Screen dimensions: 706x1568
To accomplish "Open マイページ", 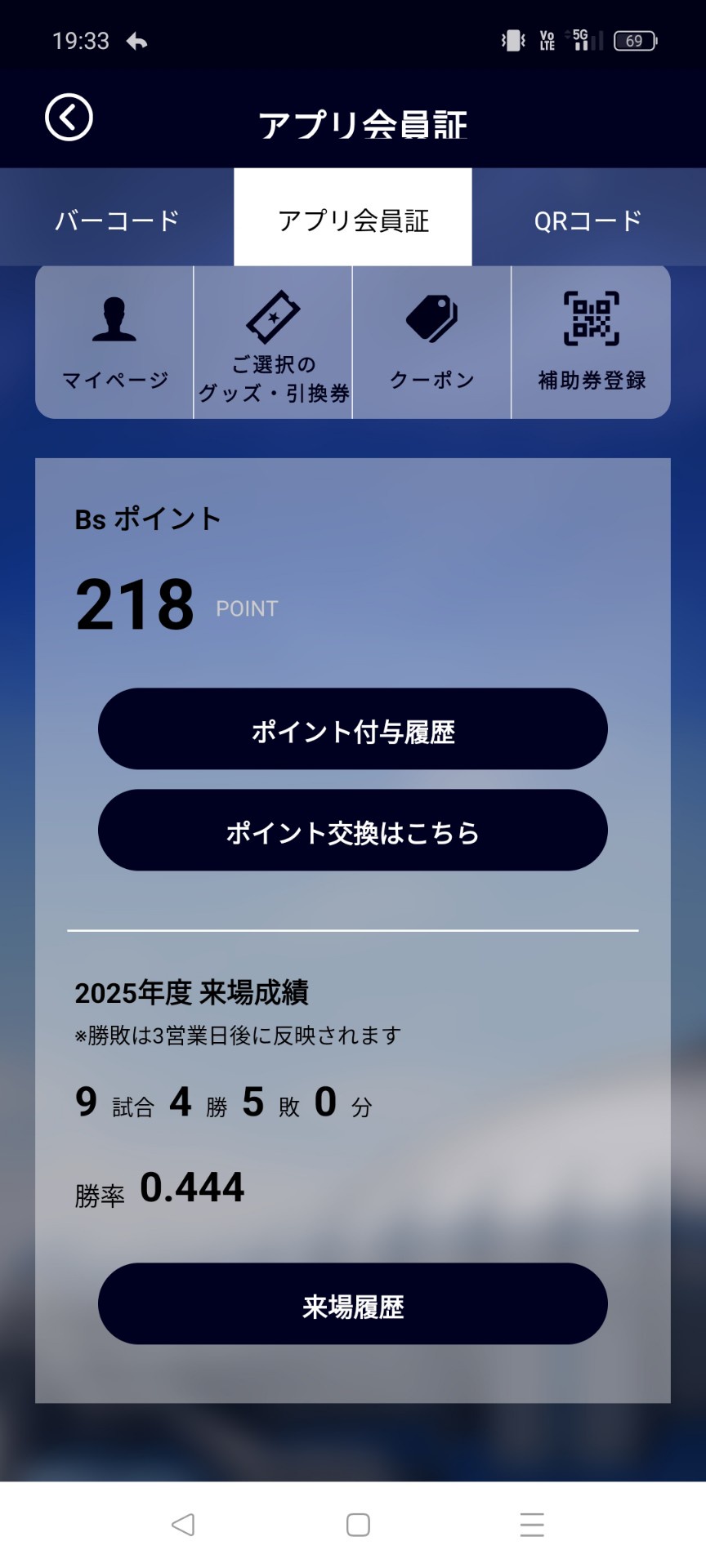I will click(x=114, y=342).
